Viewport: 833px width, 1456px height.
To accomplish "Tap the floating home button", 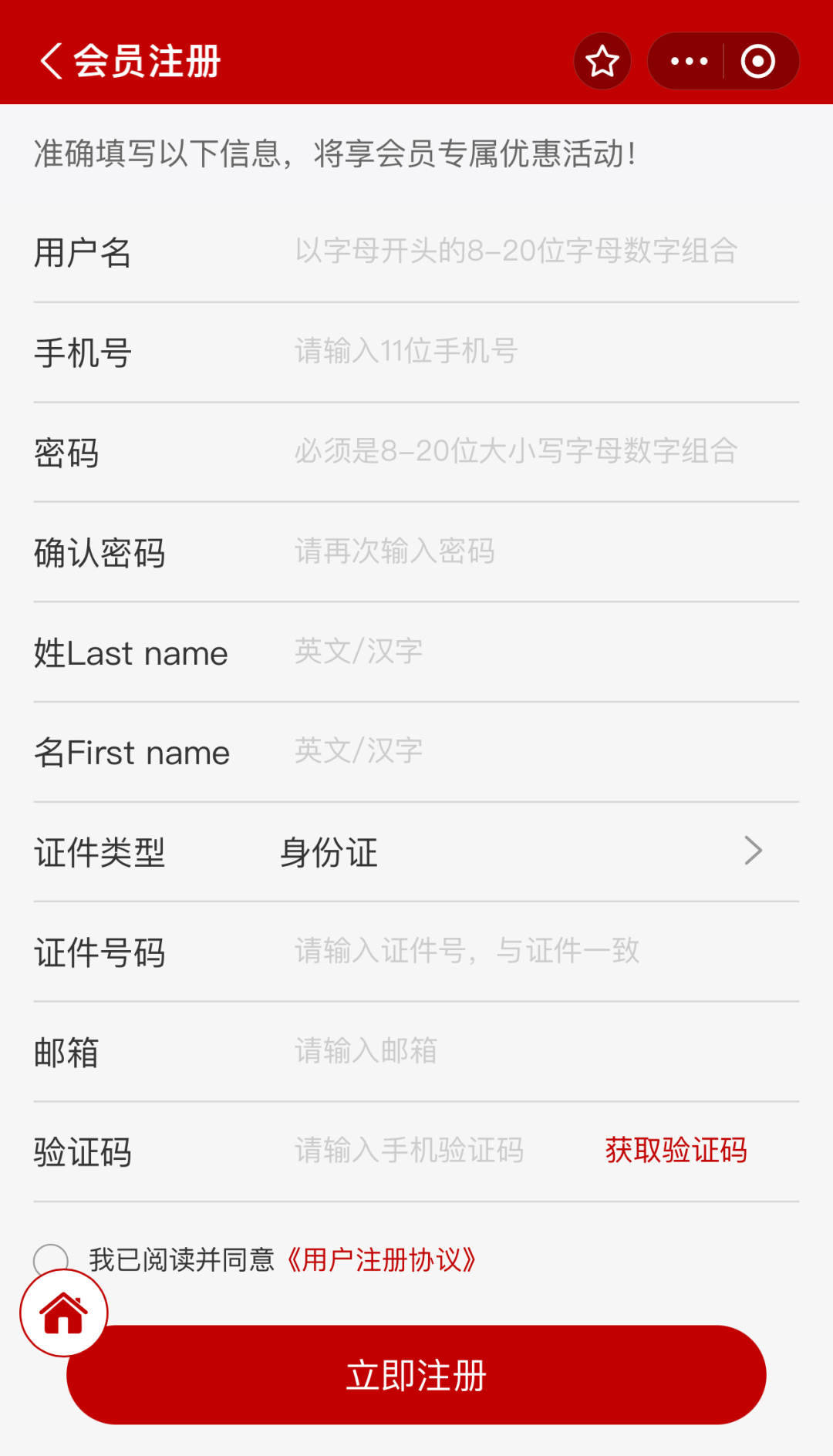I will pos(64,1313).
